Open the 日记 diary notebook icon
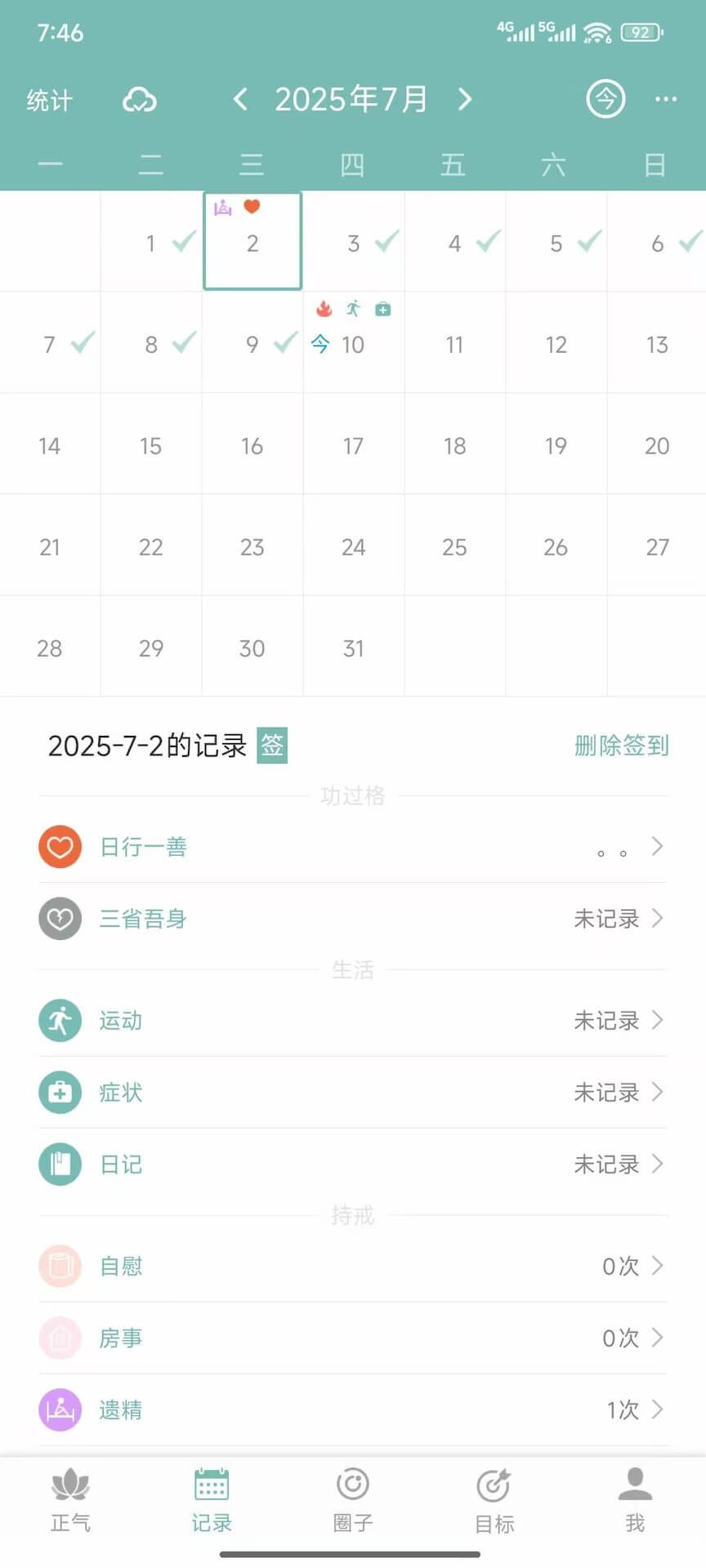 click(x=59, y=1164)
